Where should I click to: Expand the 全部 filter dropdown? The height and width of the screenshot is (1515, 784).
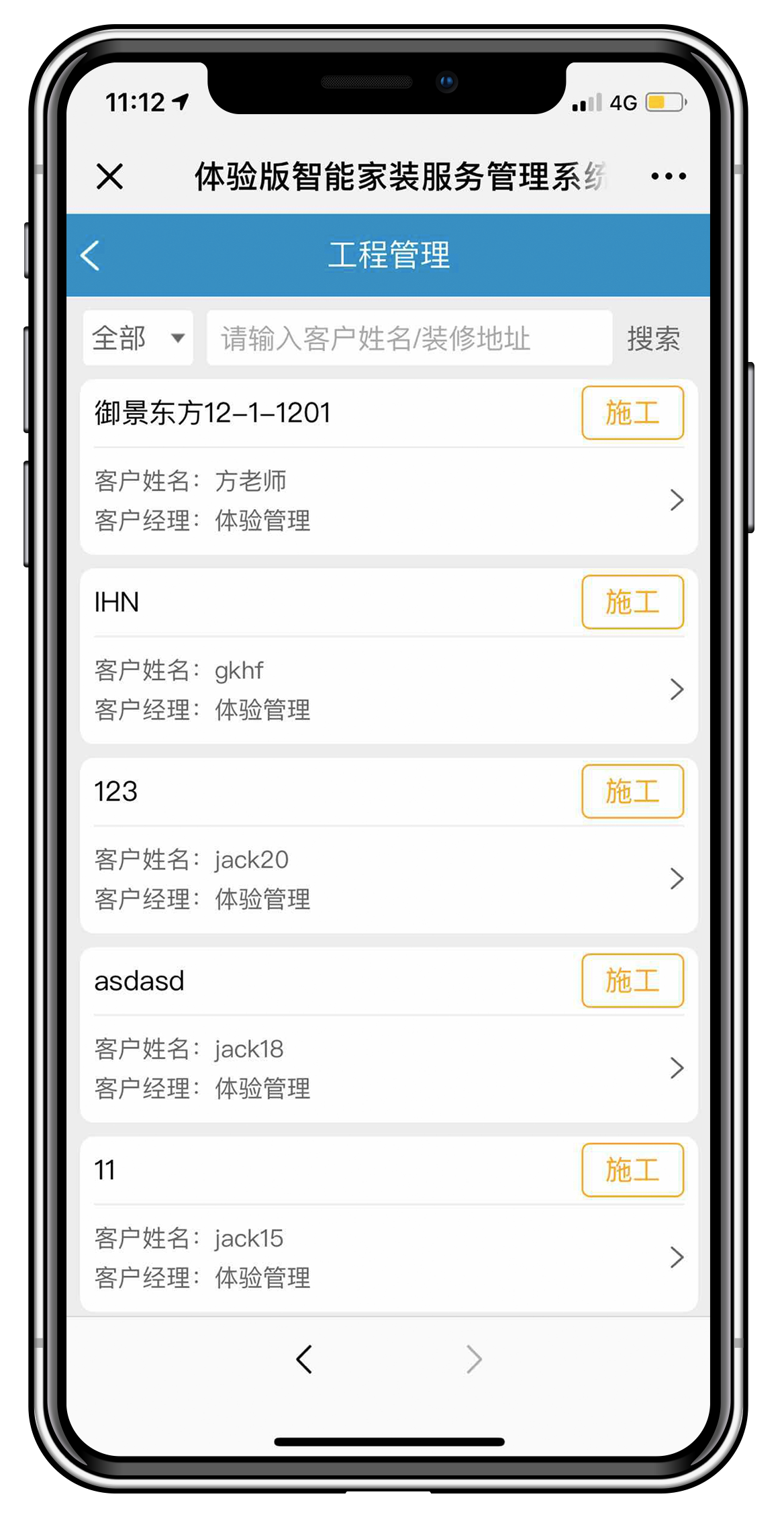click(138, 338)
